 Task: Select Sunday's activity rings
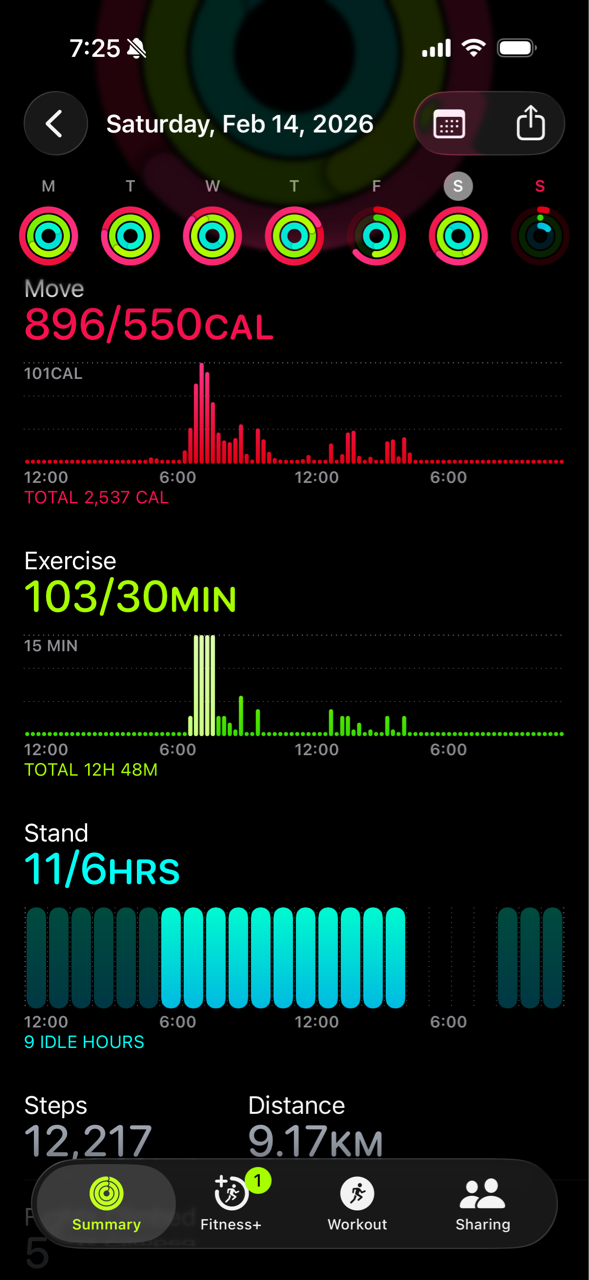point(540,236)
